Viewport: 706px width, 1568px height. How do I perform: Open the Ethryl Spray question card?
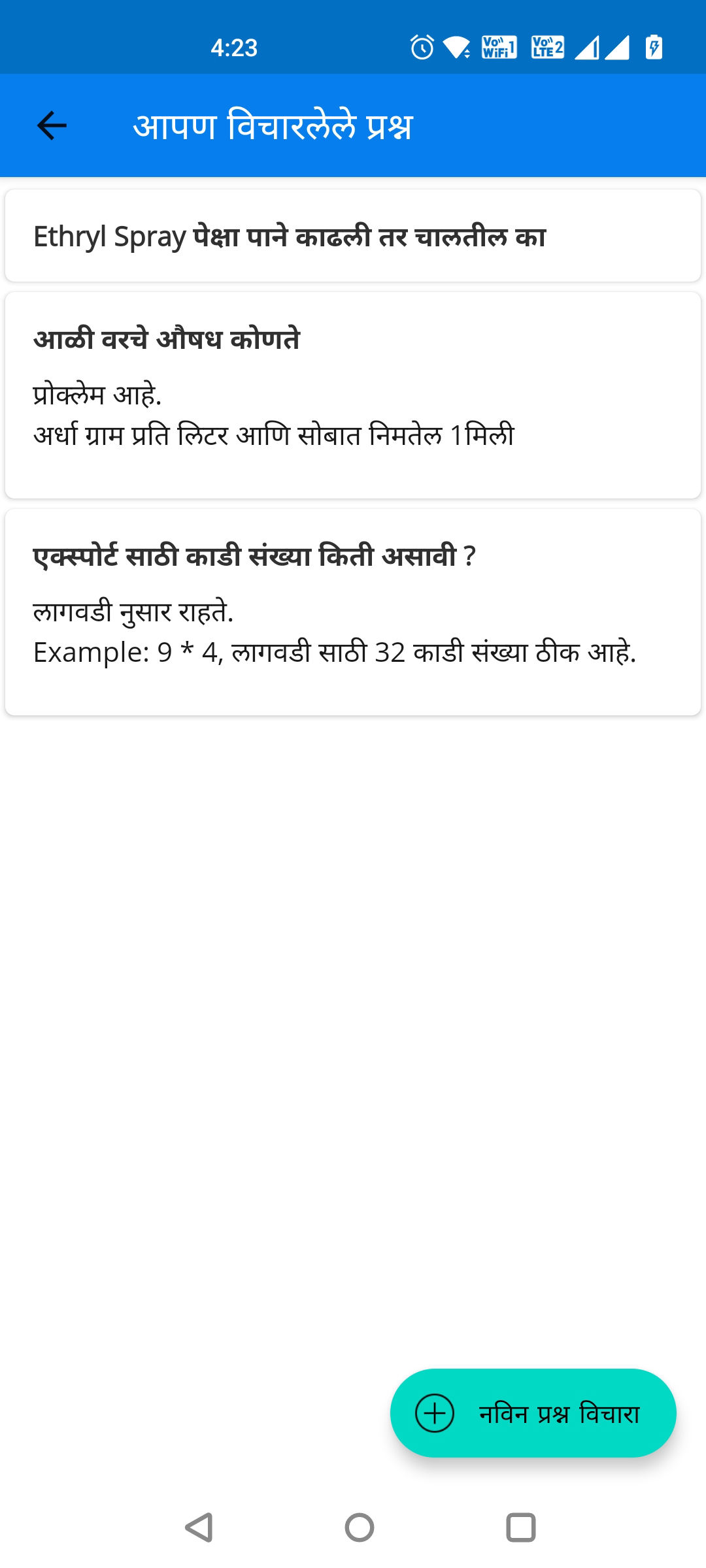click(353, 236)
